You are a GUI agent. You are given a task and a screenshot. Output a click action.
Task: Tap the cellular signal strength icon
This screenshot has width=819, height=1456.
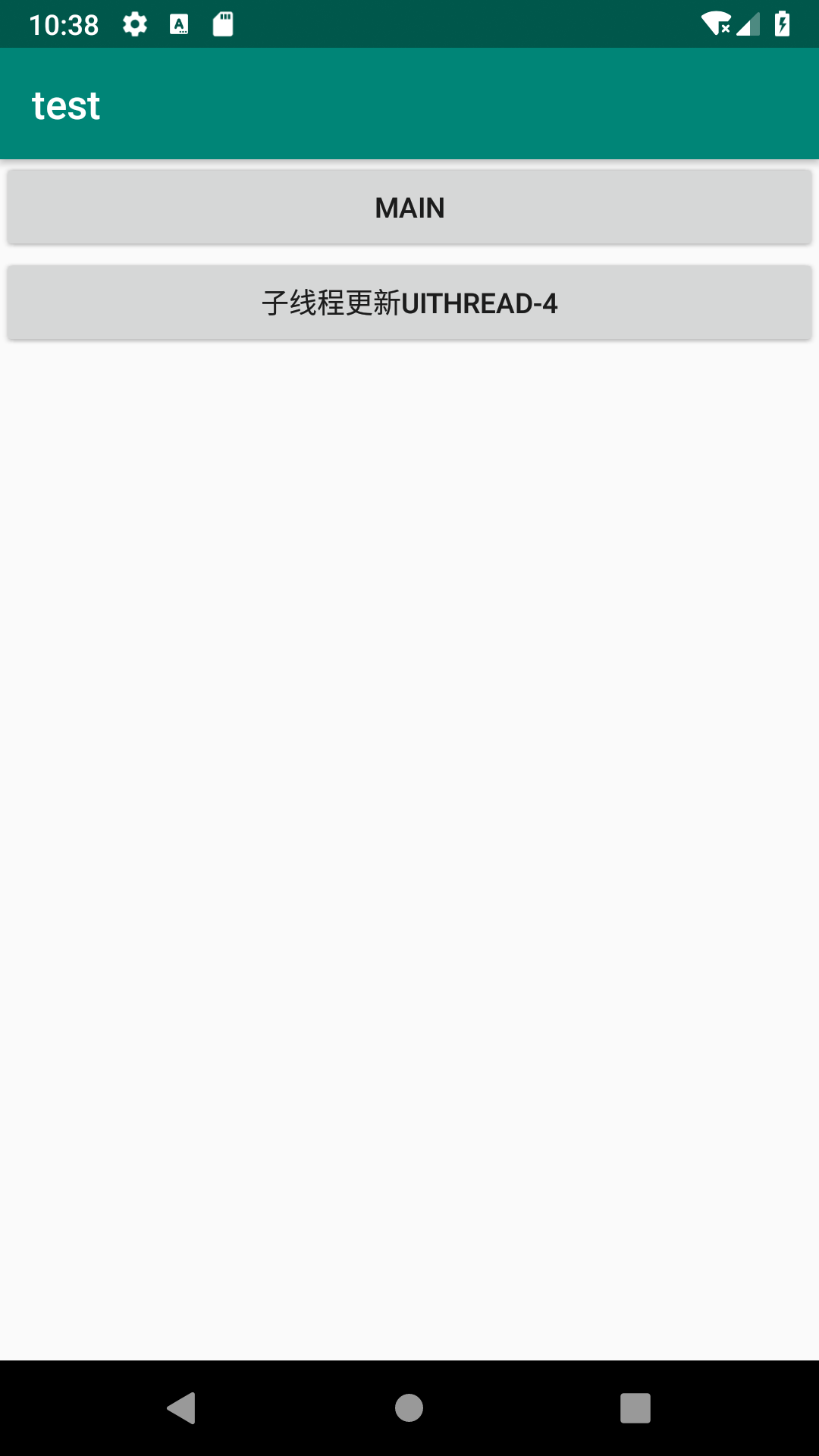coord(750,24)
